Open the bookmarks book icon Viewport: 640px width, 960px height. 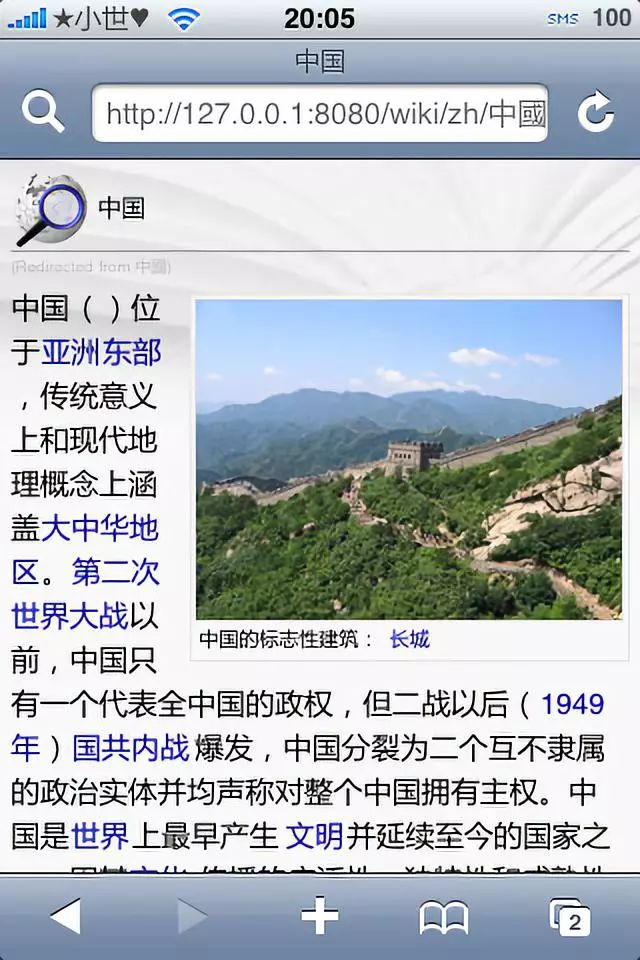coord(444,915)
